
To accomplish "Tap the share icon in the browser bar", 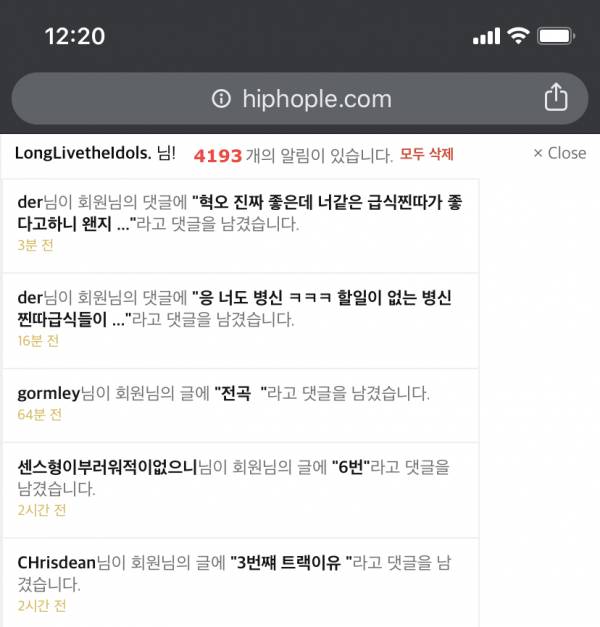I will tap(556, 98).
